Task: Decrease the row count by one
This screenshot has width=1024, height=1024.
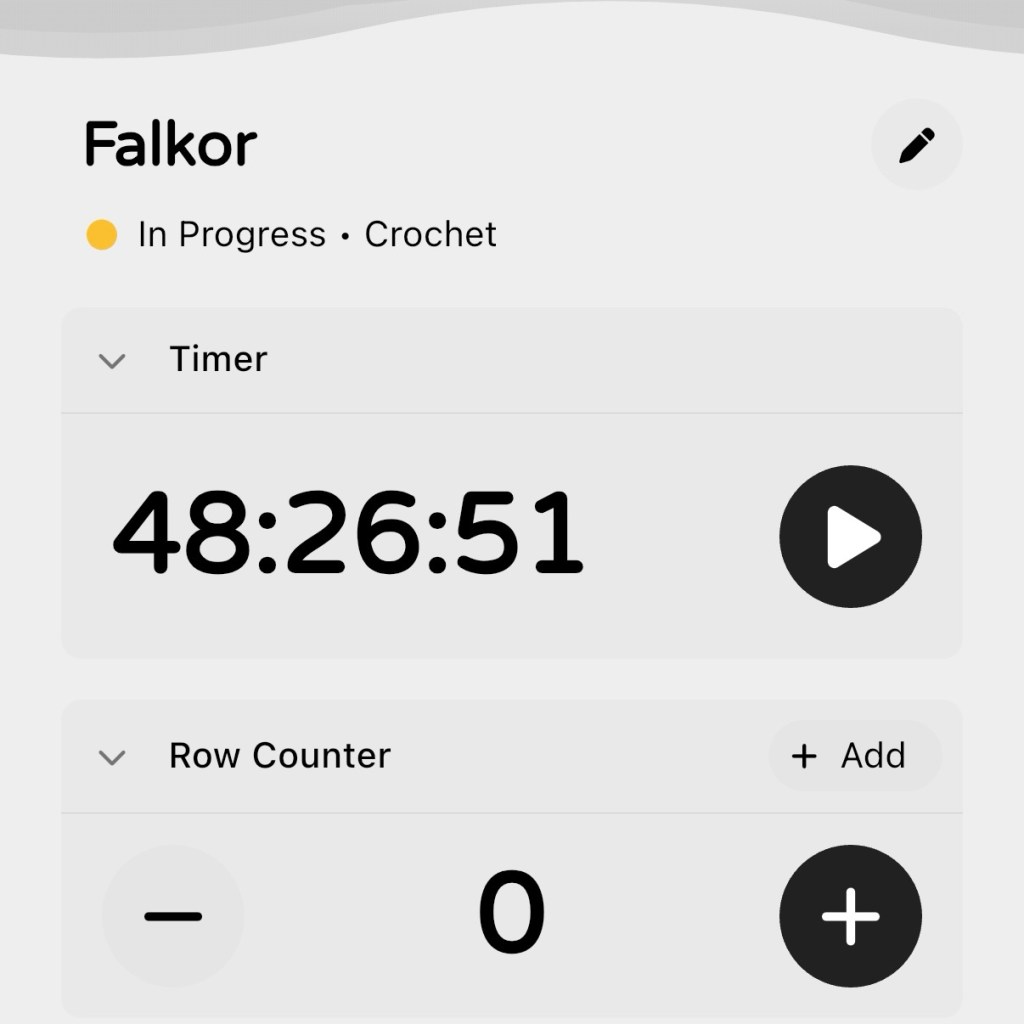Action: point(173,915)
